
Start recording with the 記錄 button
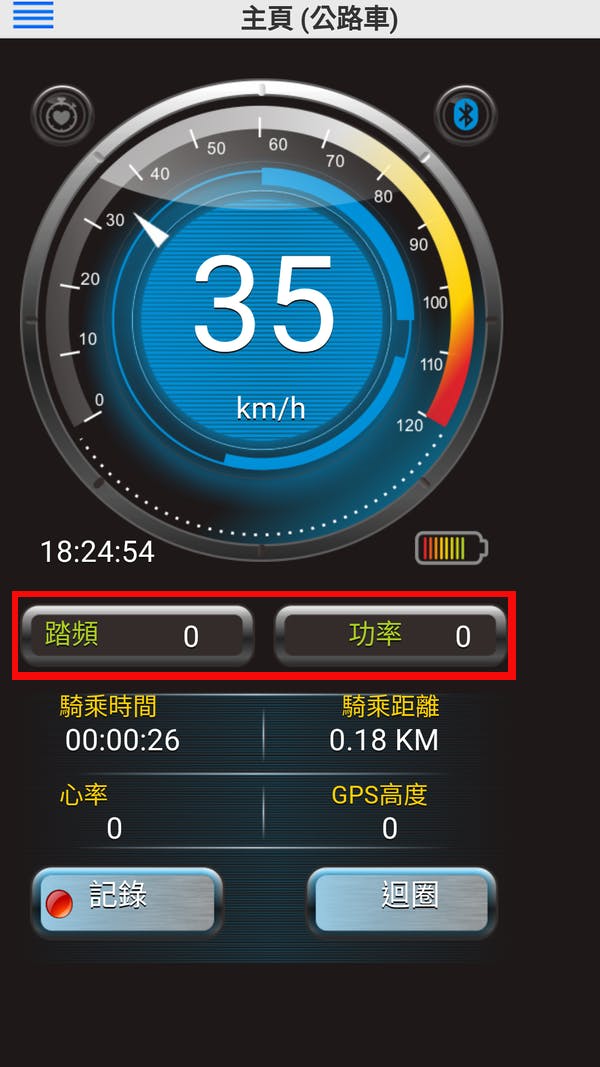[127, 900]
